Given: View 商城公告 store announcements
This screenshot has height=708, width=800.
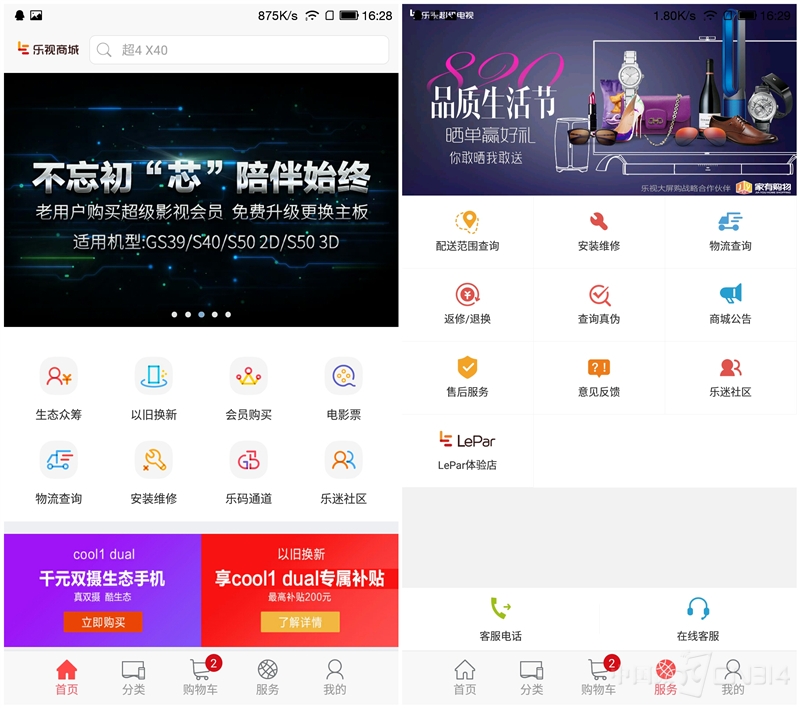Looking at the screenshot, I should click(x=731, y=304).
